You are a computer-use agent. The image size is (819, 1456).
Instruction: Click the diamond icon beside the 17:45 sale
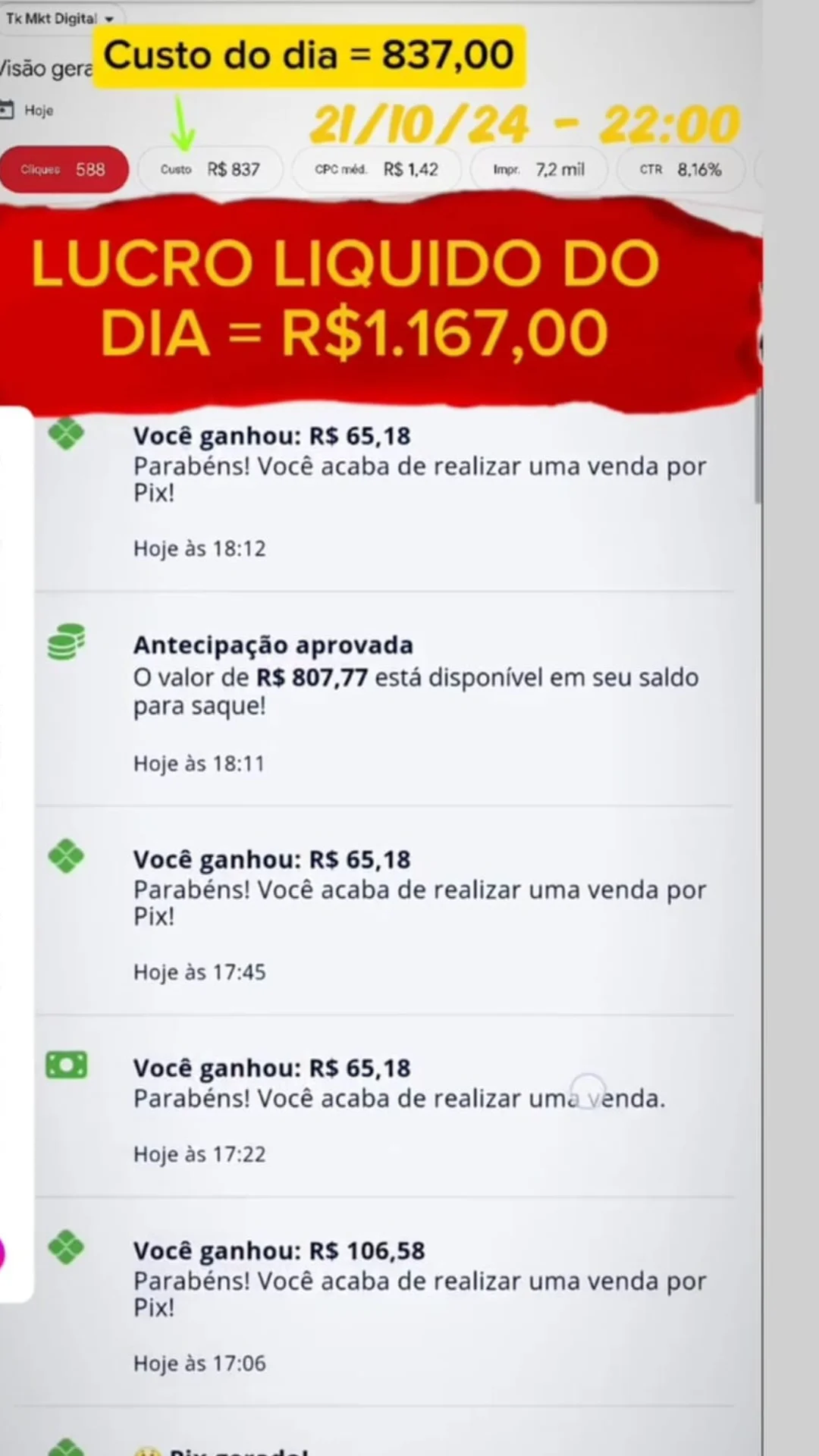point(67,856)
